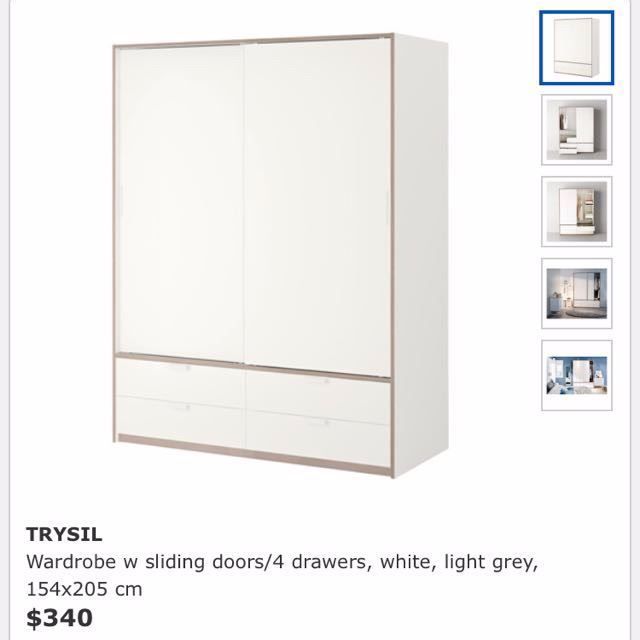View the second thumbnail with open wardrobe
Screen dimensions: 640x640
[576, 129]
